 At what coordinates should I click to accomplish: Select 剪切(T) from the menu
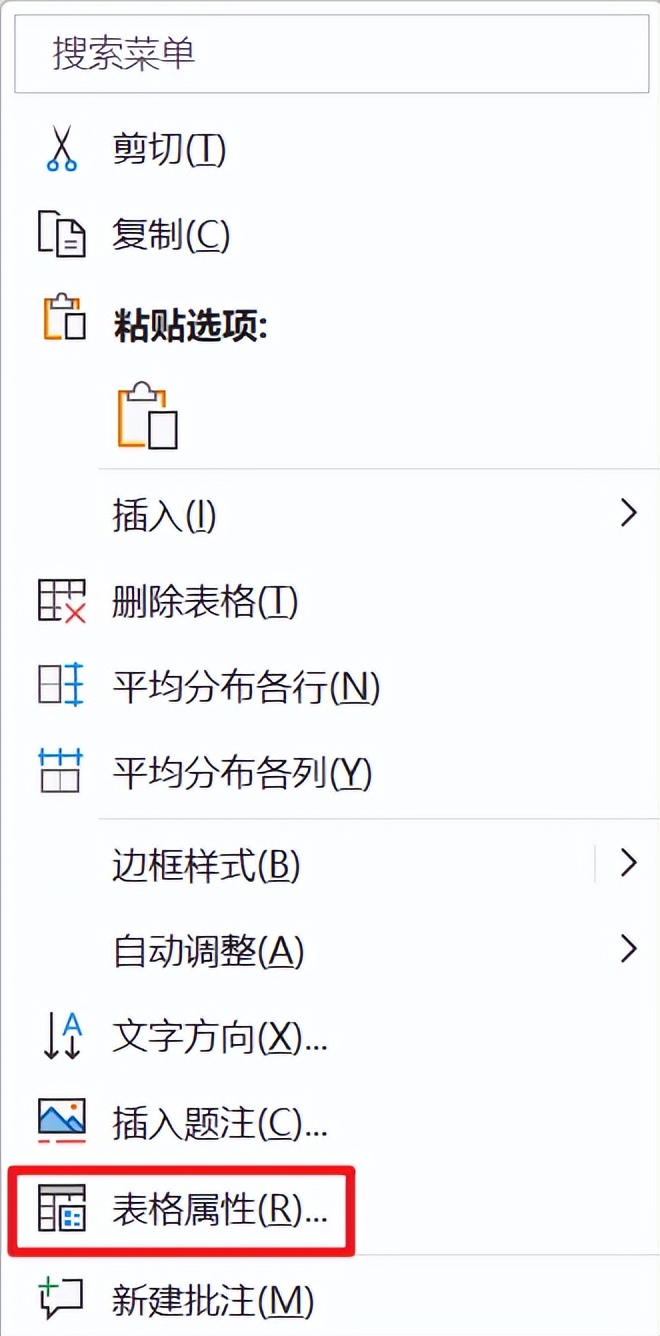click(x=332, y=151)
